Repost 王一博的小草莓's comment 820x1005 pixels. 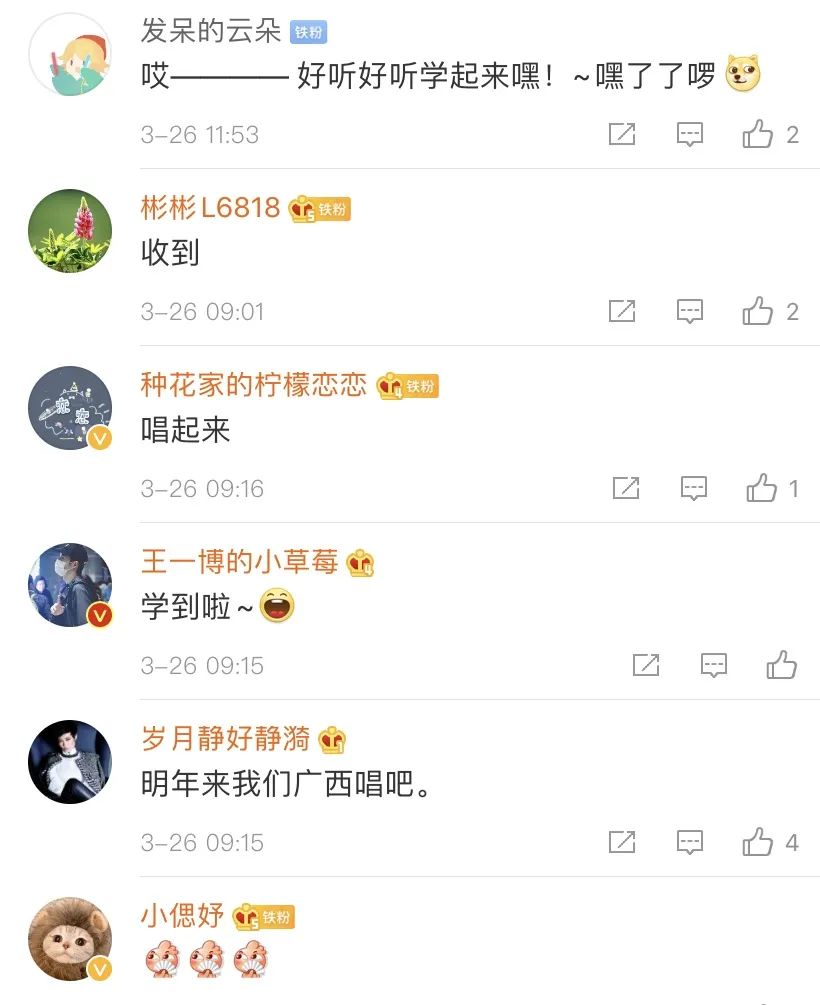646,665
